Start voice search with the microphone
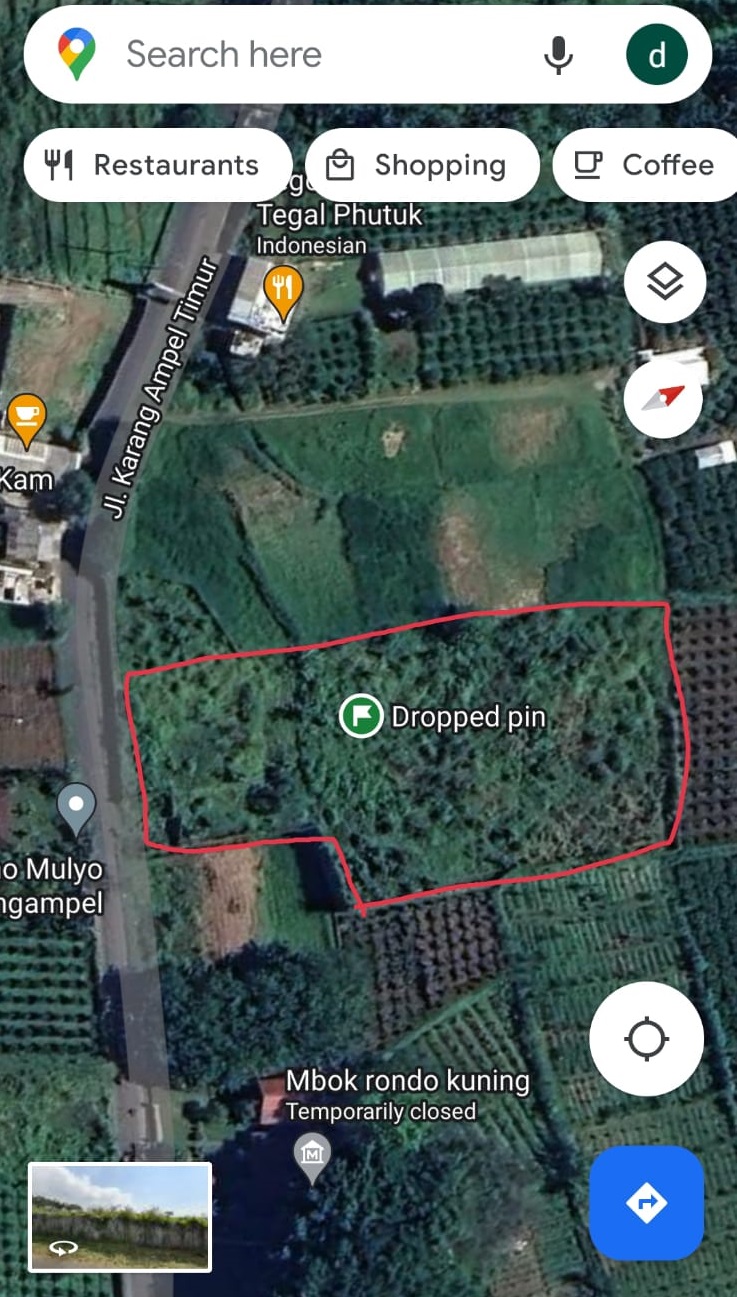Screen dimensions: 737x1297 tap(558, 54)
